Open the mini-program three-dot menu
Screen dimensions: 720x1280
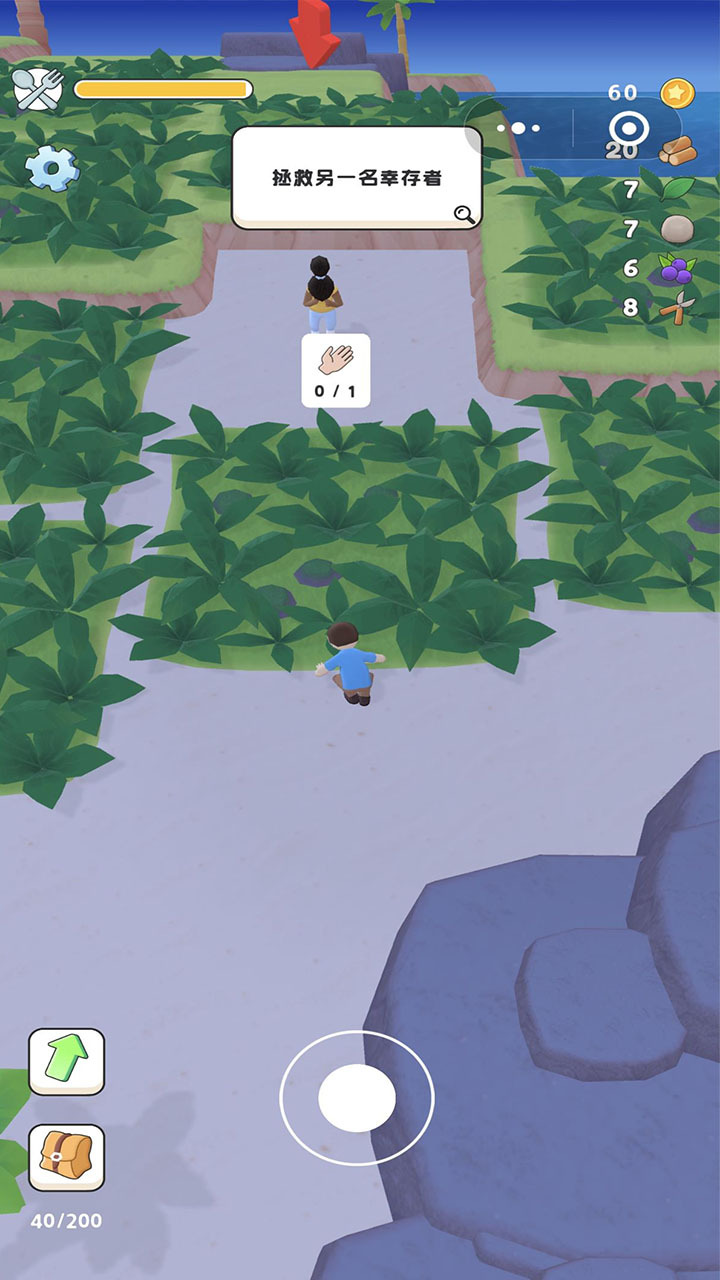tap(519, 128)
